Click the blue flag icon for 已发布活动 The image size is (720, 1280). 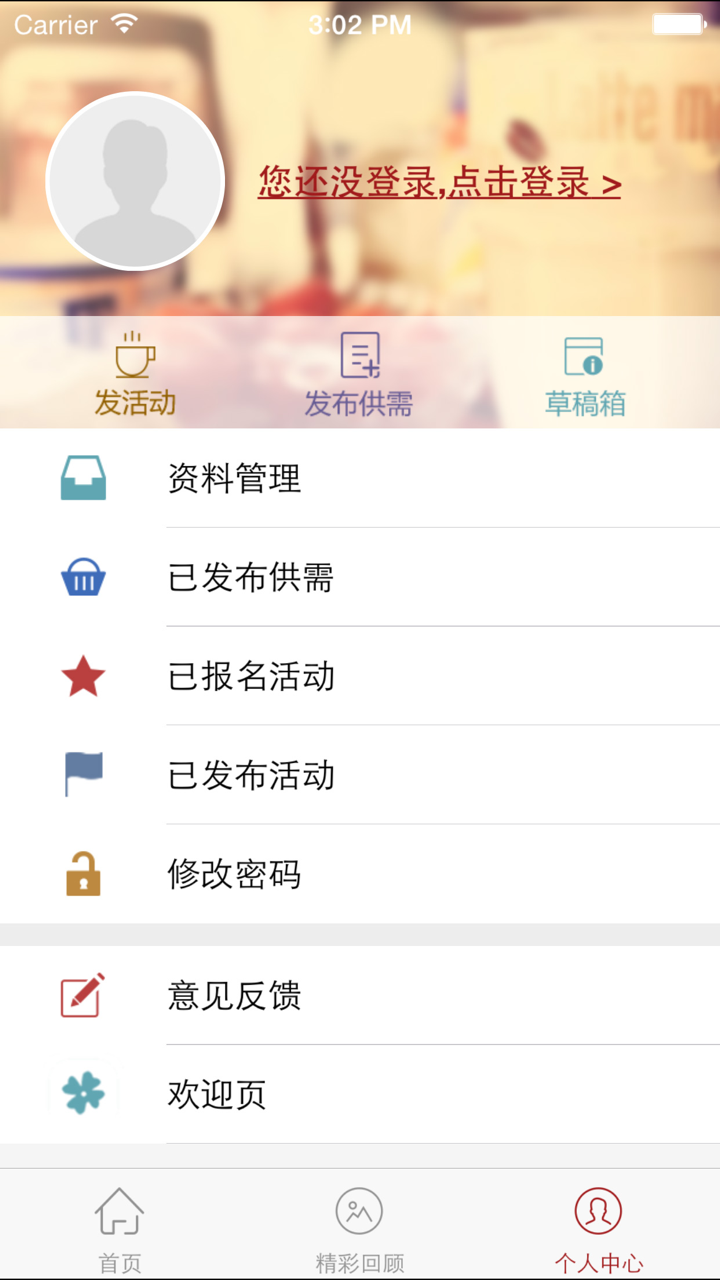[x=83, y=776]
